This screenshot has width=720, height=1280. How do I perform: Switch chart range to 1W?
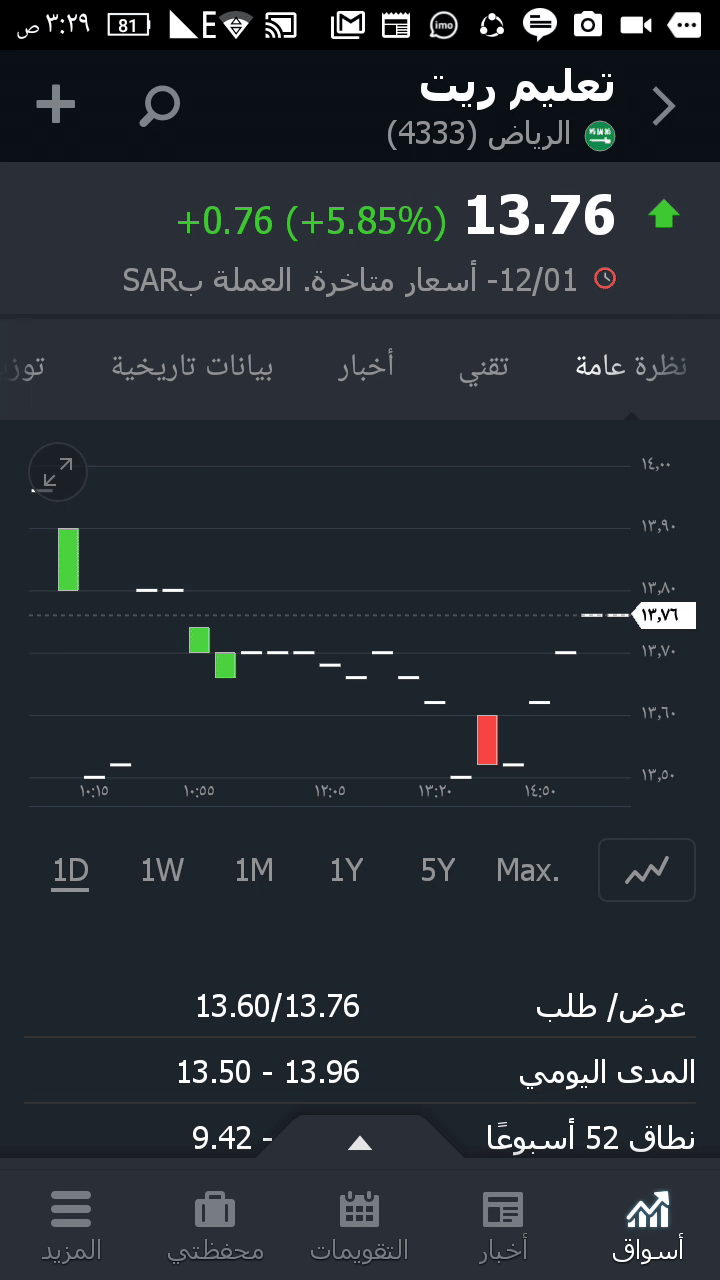coord(162,871)
